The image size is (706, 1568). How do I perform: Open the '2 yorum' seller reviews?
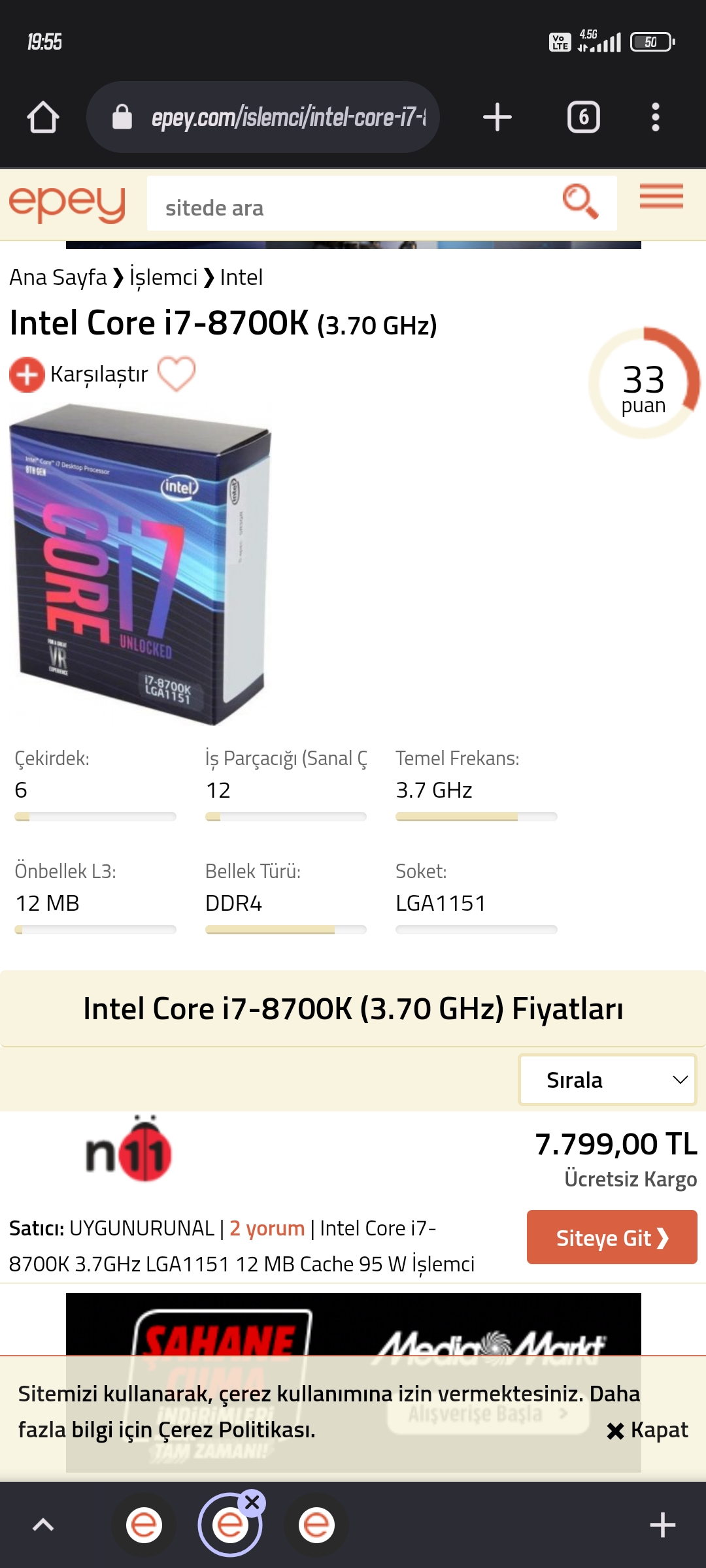click(x=267, y=1228)
